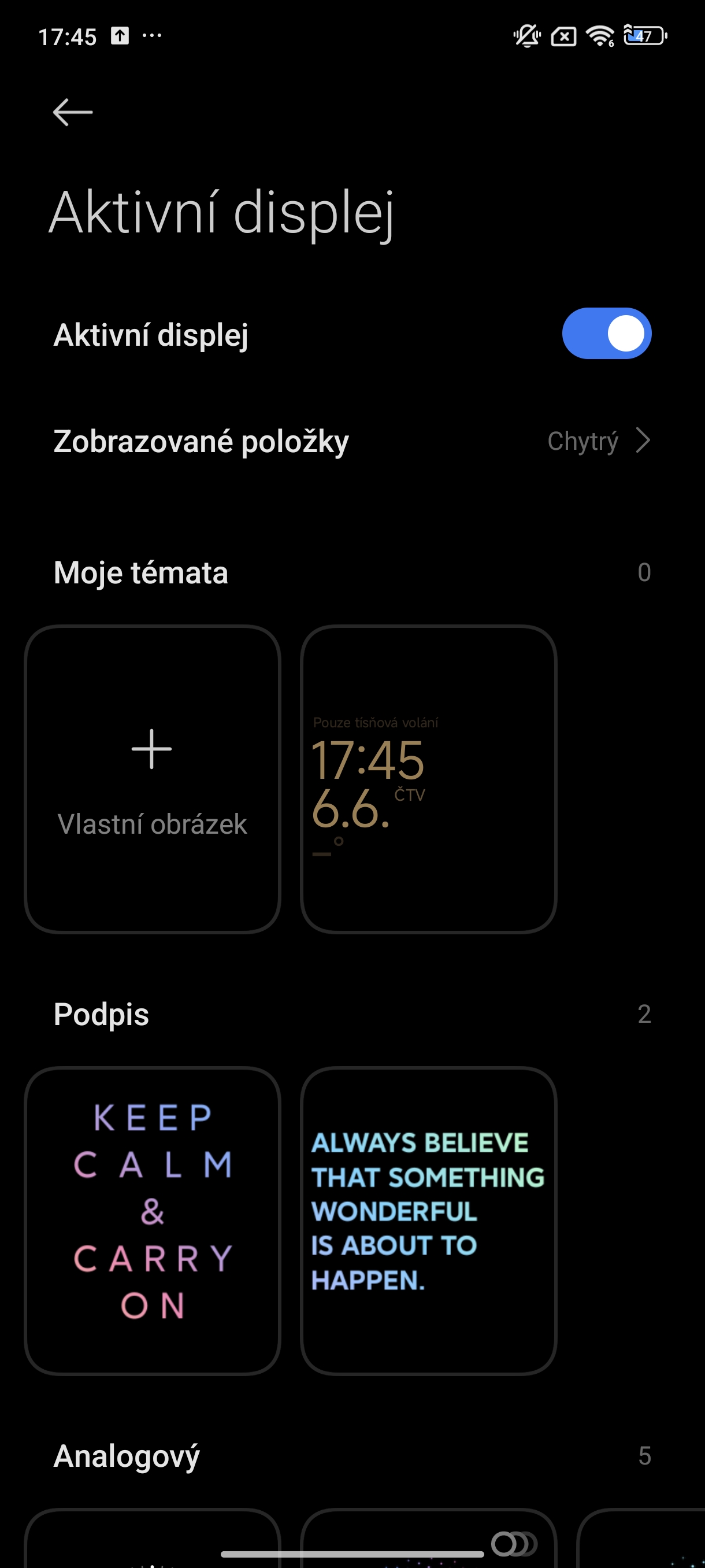705x1568 pixels.
Task: Turn off the Aktivní displej switch
Action: pyautogui.click(x=606, y=334)
